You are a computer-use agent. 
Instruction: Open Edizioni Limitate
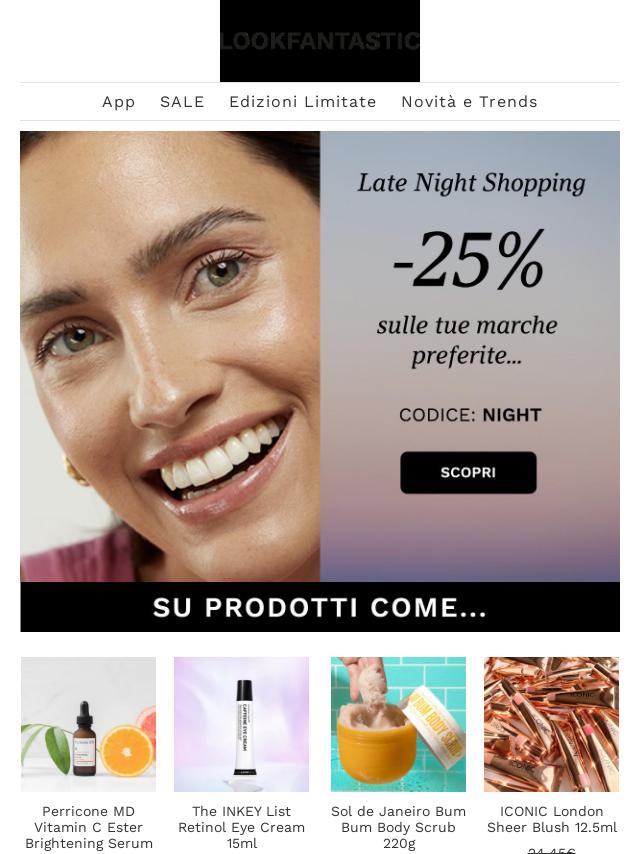(302, 102)
